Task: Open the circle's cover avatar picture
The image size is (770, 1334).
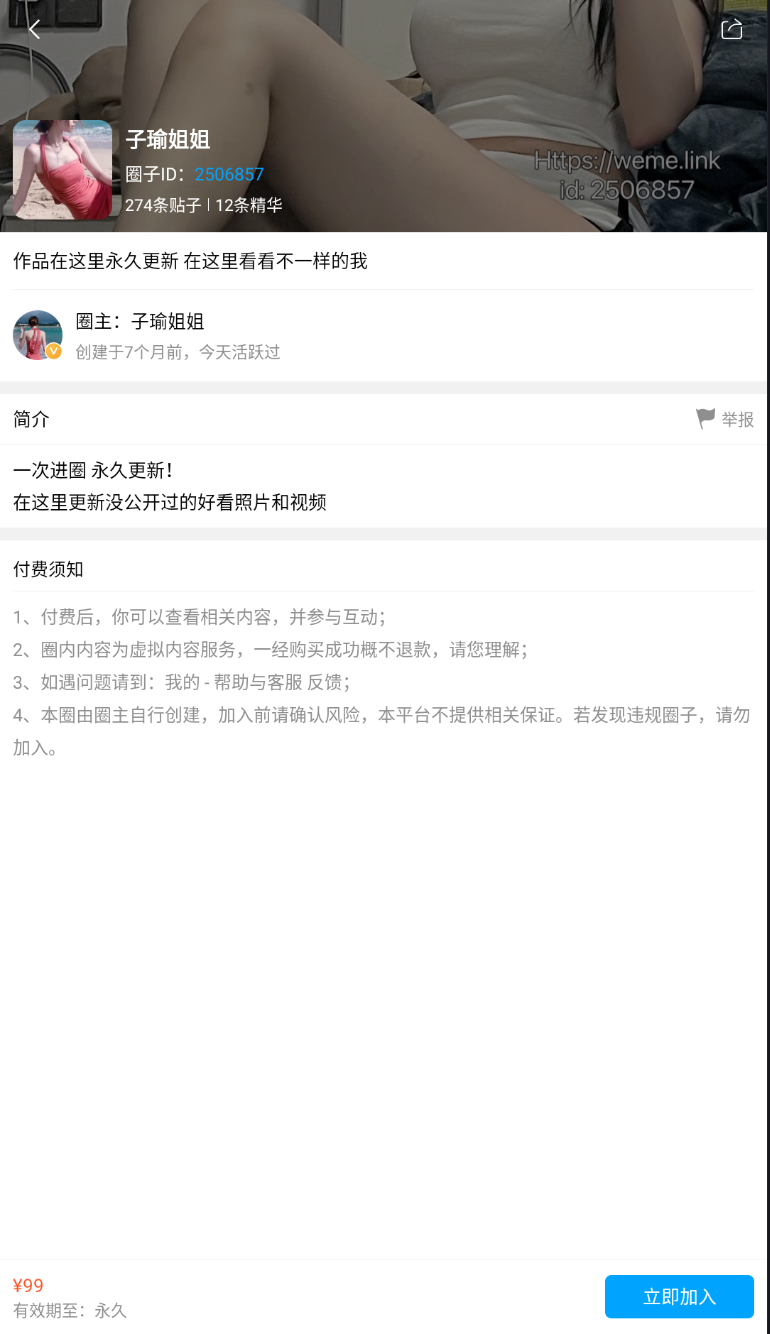Action: pyautogui.click(x=62, y=170)
